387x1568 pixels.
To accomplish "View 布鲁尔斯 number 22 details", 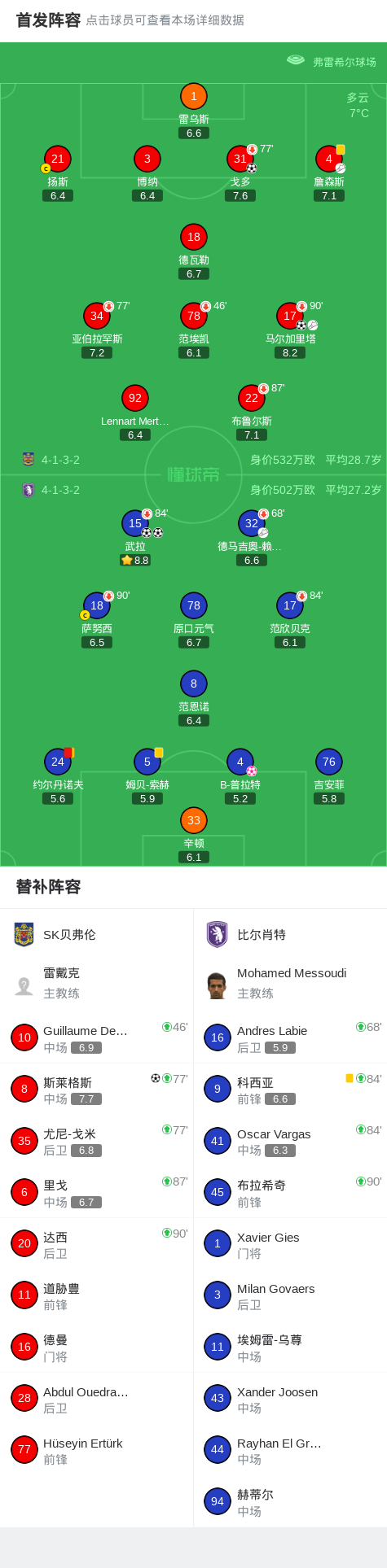I will 252,413.
